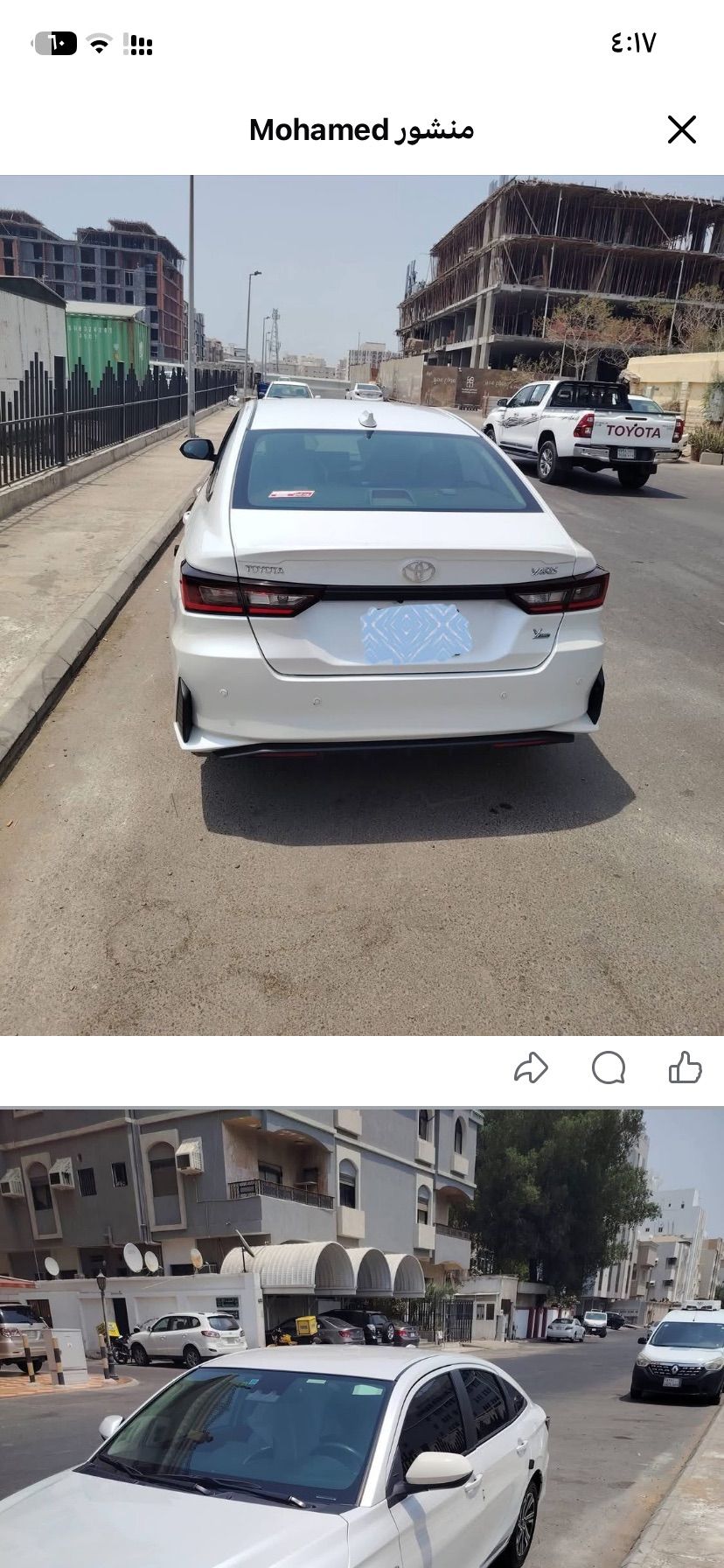724x1568 pixels.
Task: Open the side-view white car photo
Action: 362,1339
